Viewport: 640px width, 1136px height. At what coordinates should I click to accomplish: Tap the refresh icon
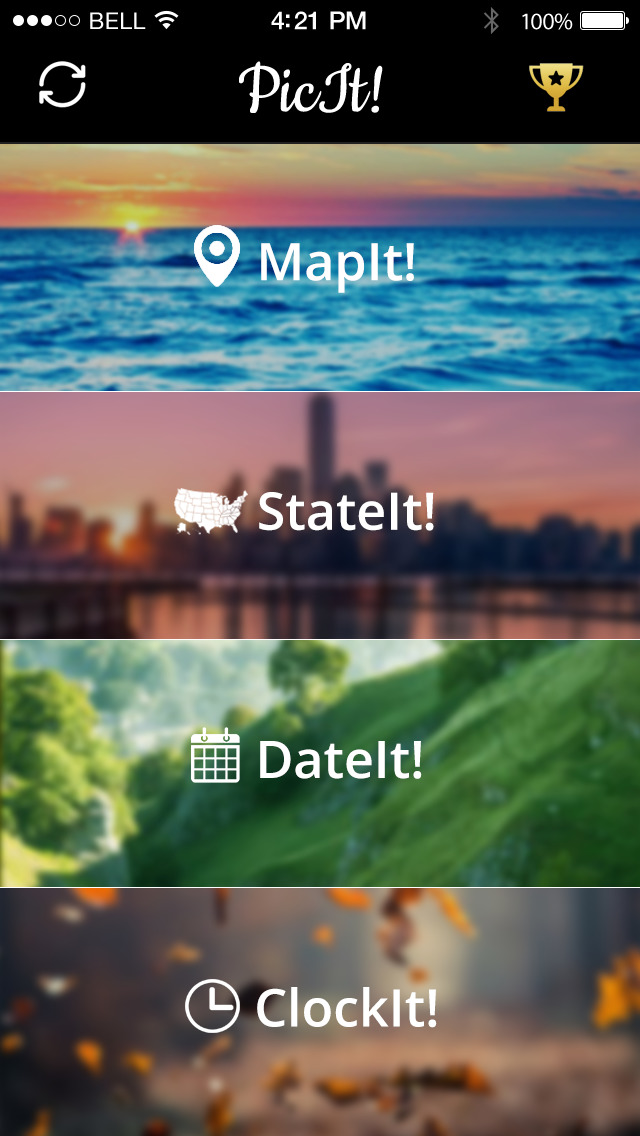pyautogui.click(x=63, y=86)
